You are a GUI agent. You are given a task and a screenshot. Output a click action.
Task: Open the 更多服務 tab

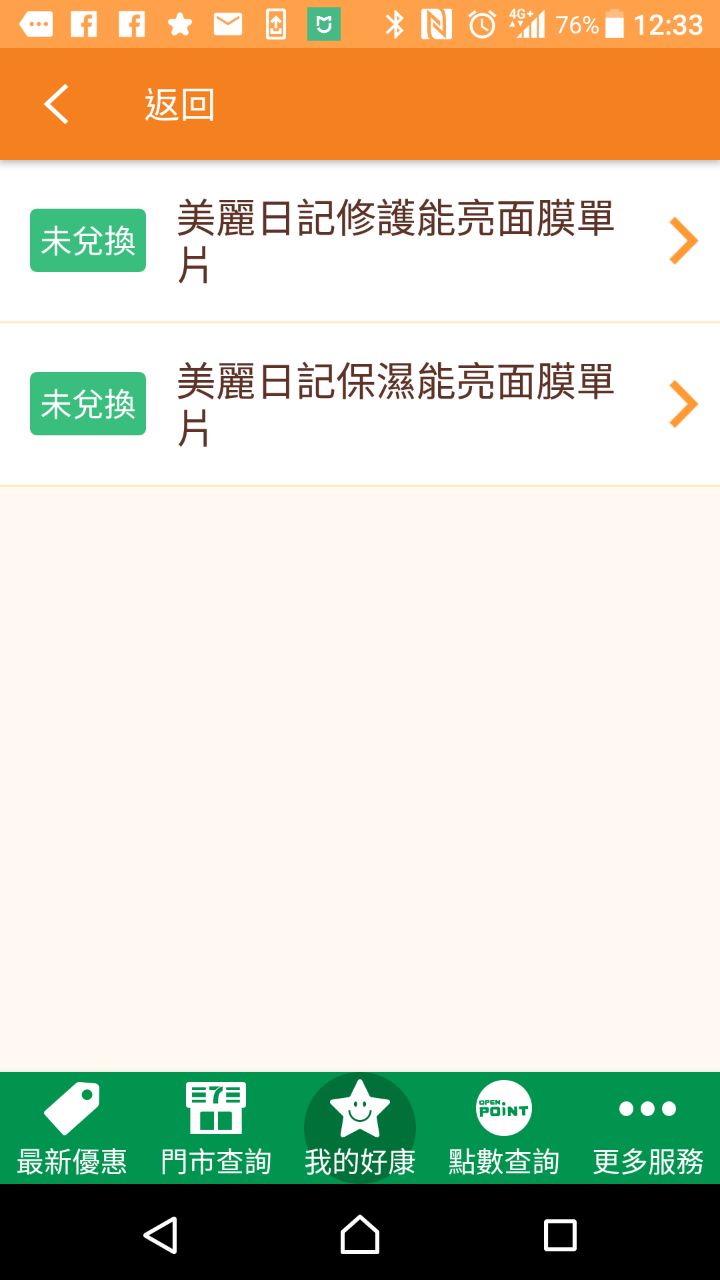tap(648, 1128)
